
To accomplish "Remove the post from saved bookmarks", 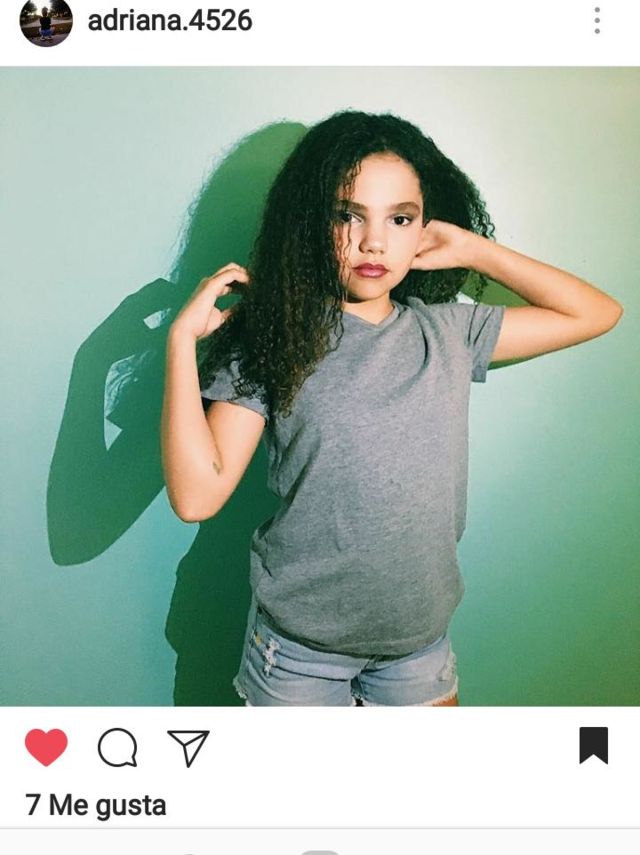I will point(594,746).
